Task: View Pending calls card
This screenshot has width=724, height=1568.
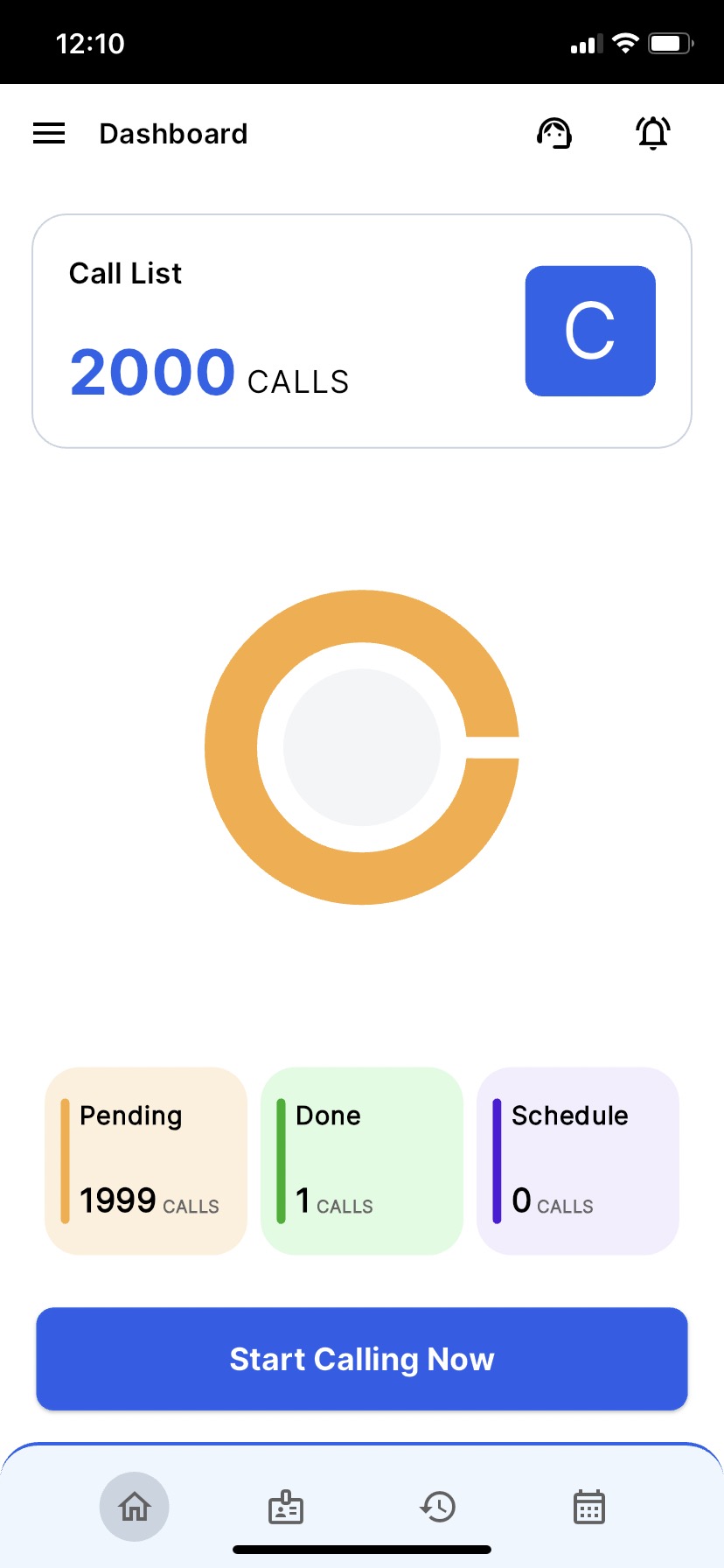Action: click(146, 1161)
